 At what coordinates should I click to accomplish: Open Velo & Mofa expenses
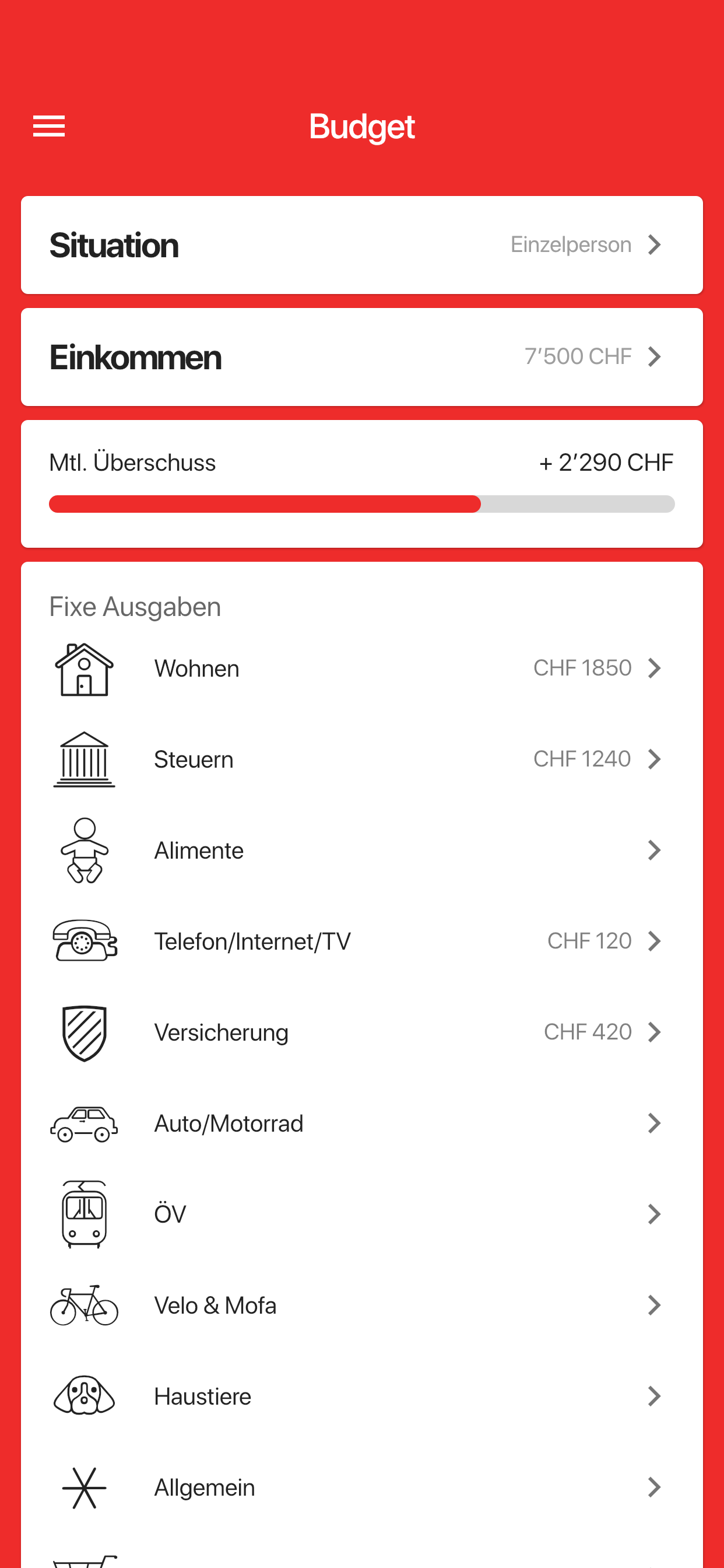pos(362,1305)
